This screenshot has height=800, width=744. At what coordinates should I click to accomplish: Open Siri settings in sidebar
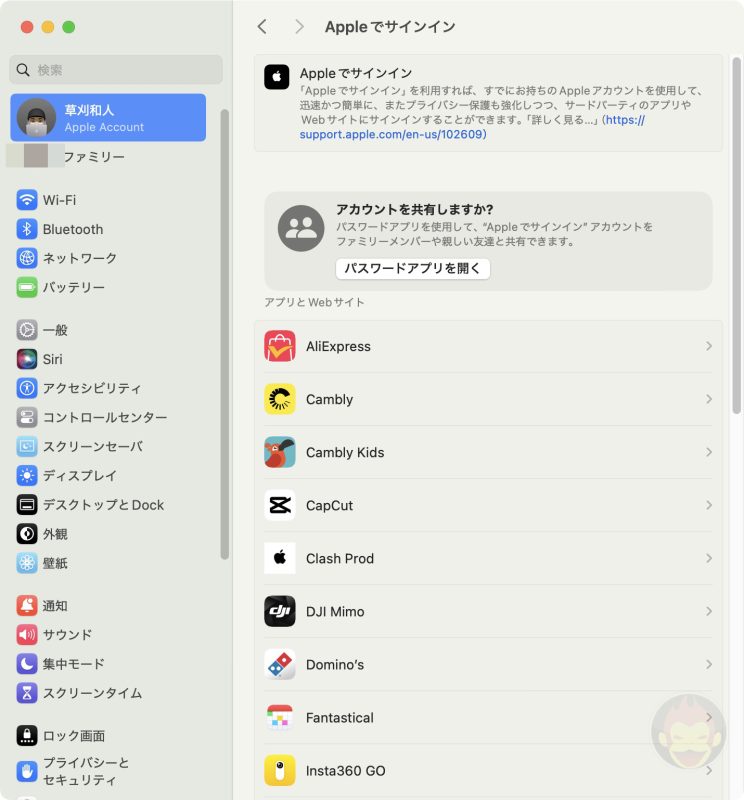52,359
